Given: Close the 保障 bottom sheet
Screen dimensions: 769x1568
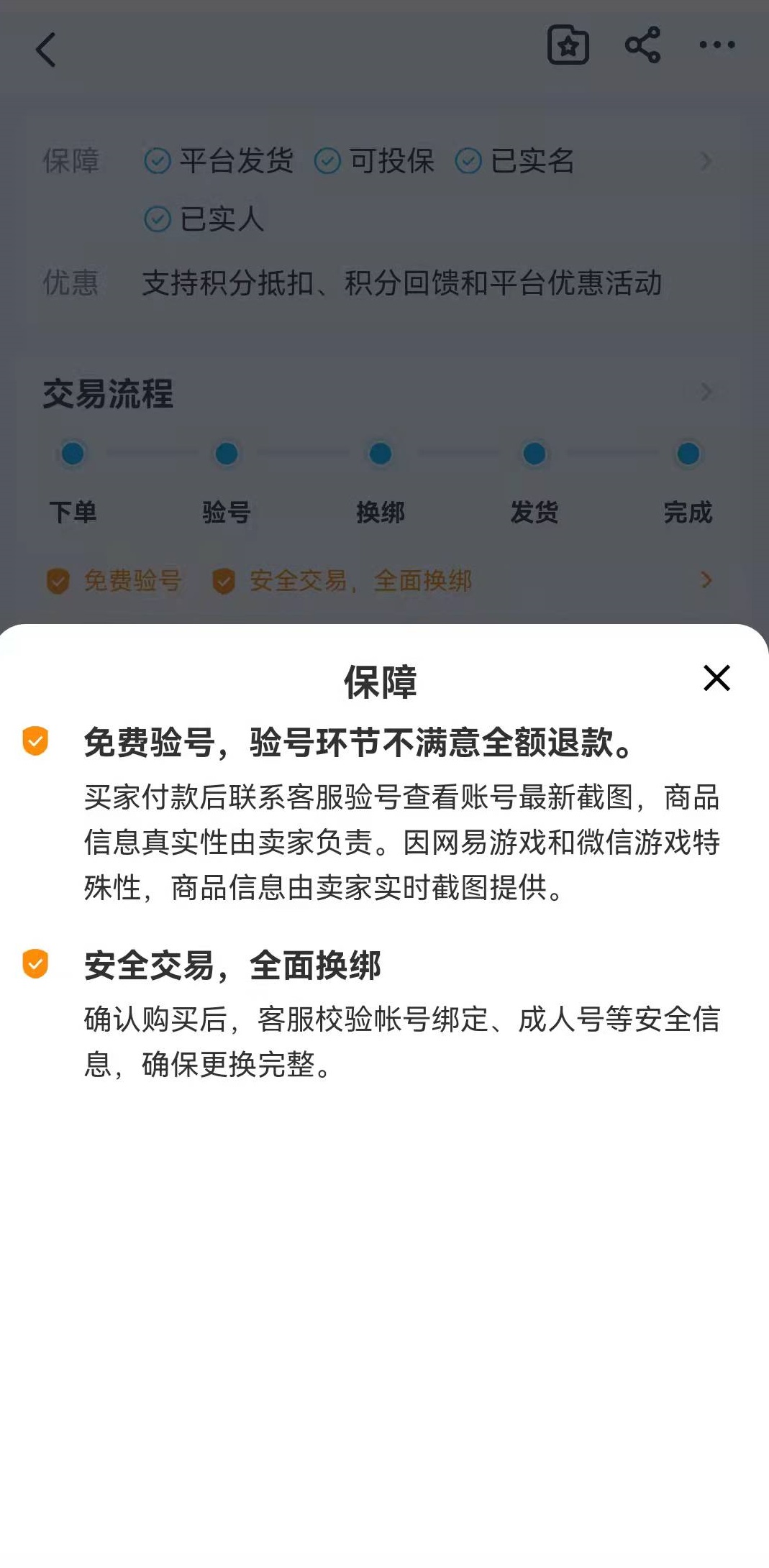Looking at the screenshot, I should click(x=716, y=678).
